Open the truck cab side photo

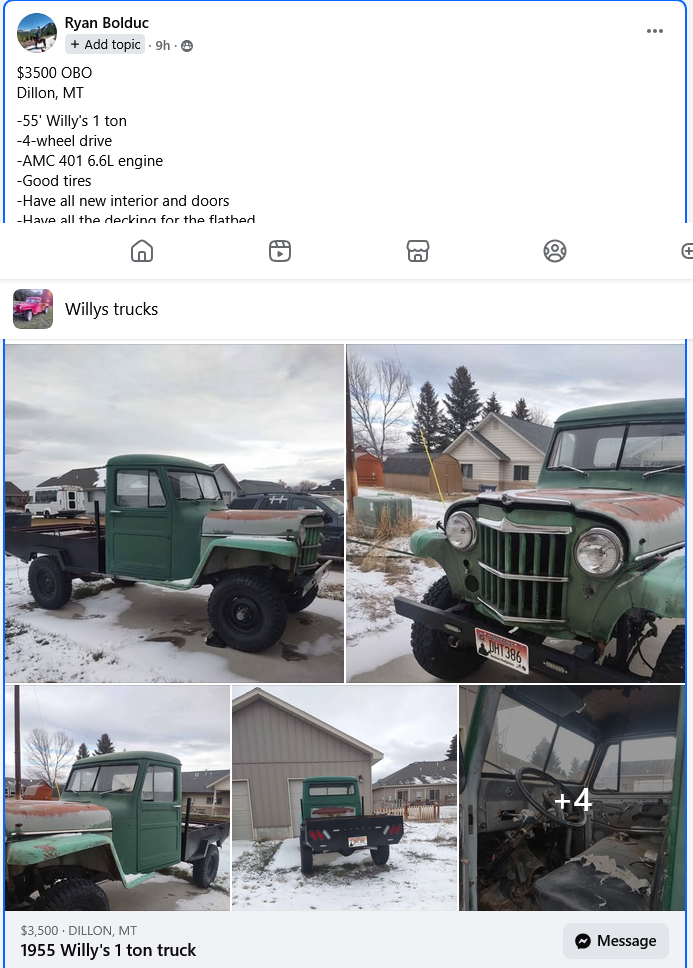point(117,797)
